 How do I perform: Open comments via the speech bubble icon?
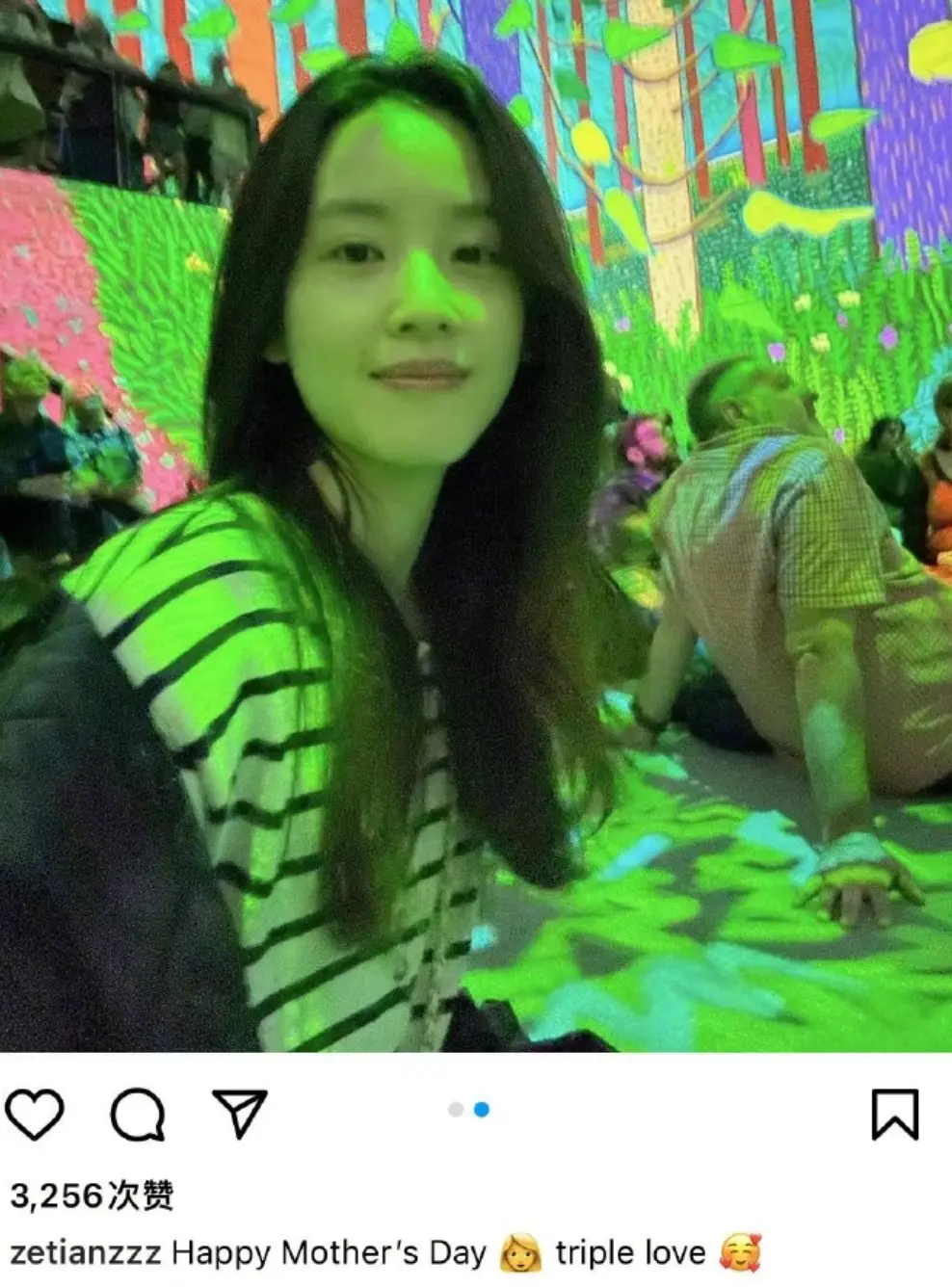(x=137, y=1115)
